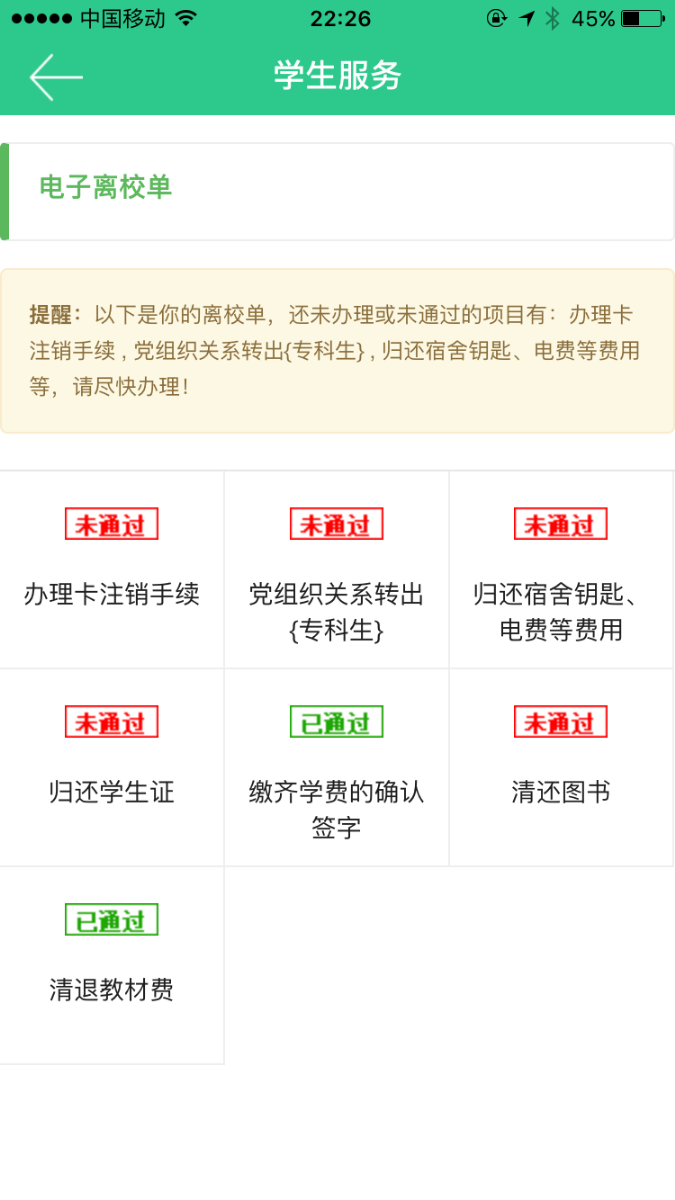Go back using the top-left arrow
The height and width of the screenshot is (1200, 675).
(x=55, y=77)
